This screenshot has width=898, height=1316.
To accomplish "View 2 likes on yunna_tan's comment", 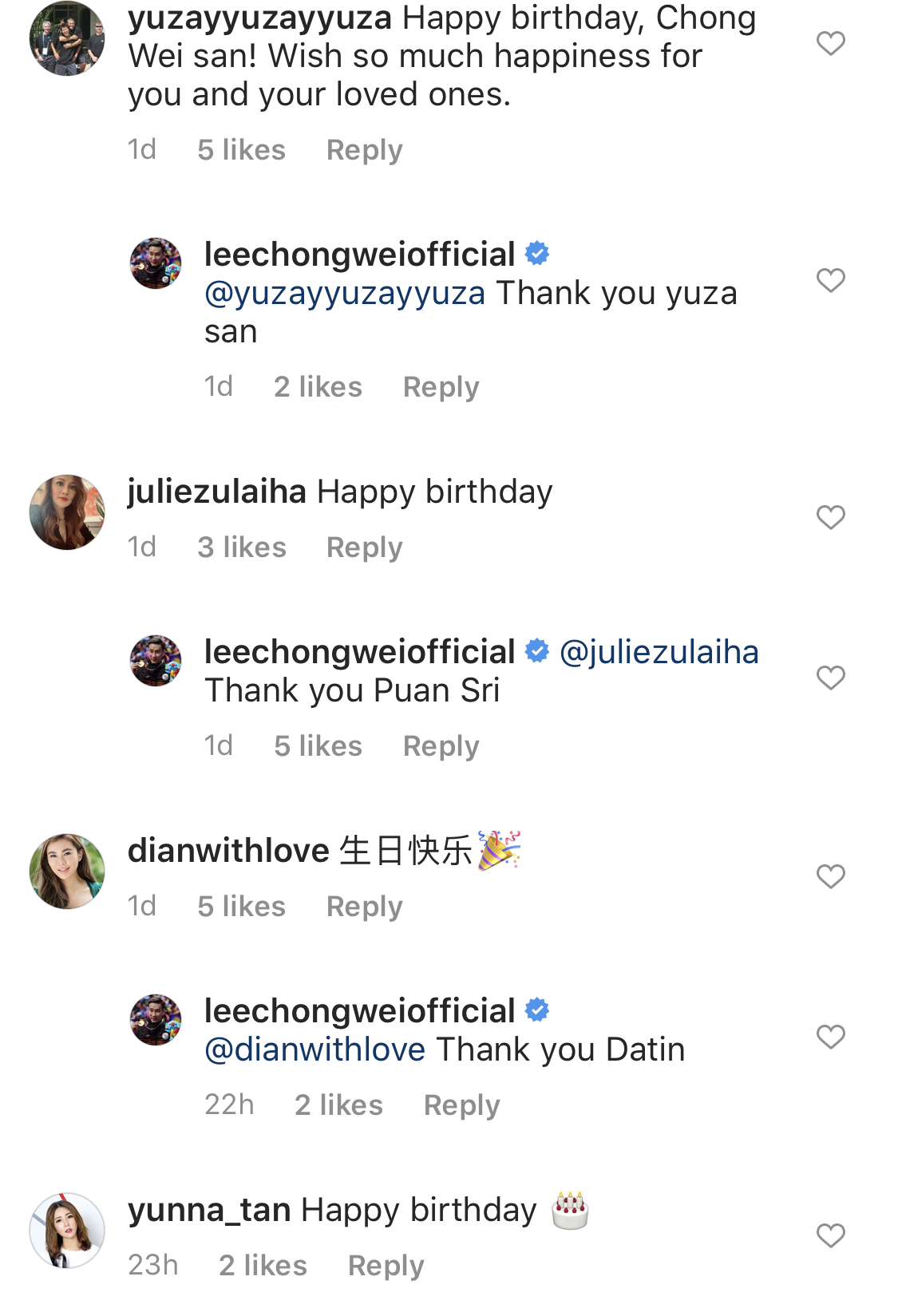I will pos(263,1266).
